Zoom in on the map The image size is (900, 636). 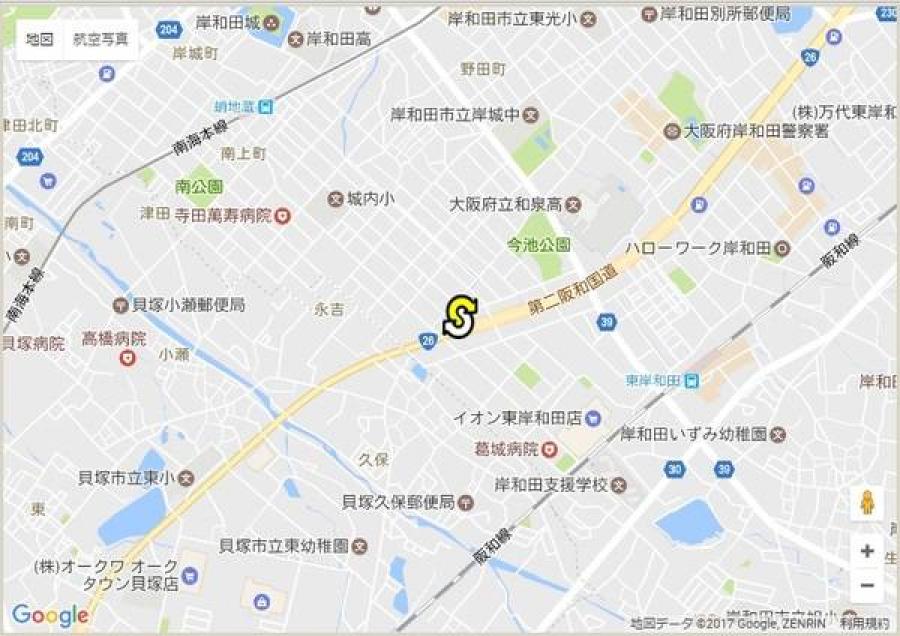(866, 551)
